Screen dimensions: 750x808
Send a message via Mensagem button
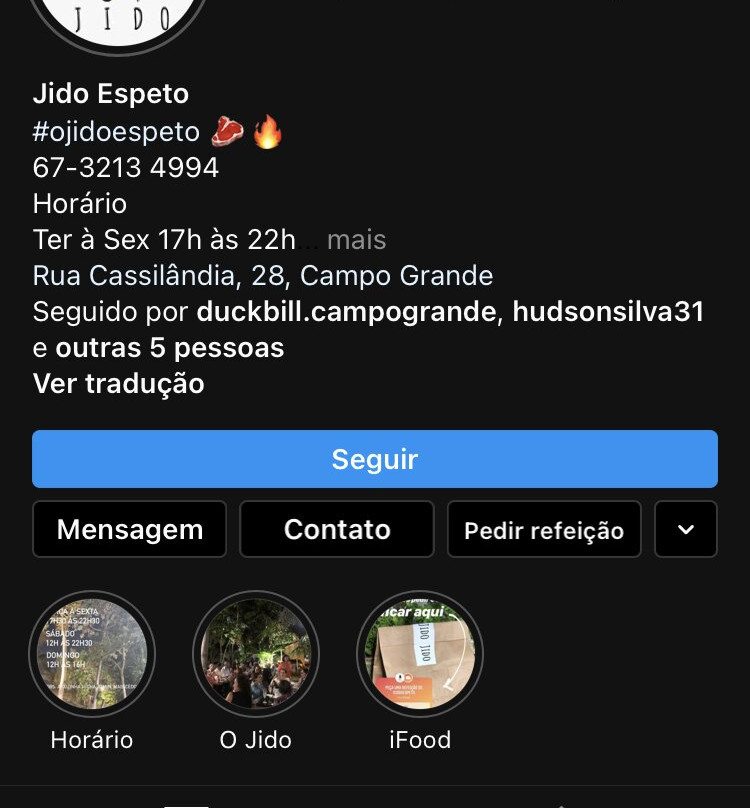[130, 529]
